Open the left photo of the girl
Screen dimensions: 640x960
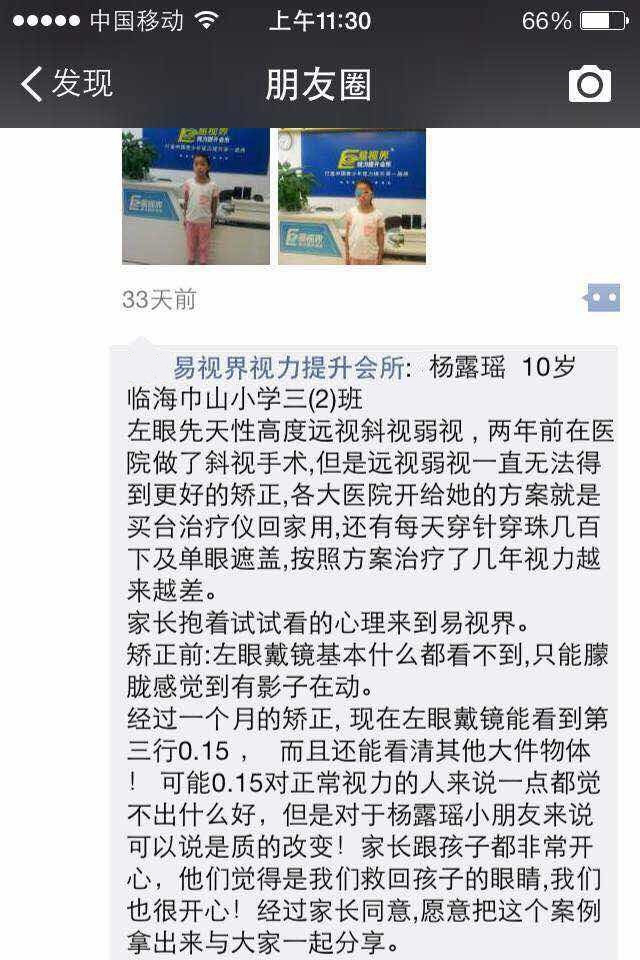click(196, 196)
